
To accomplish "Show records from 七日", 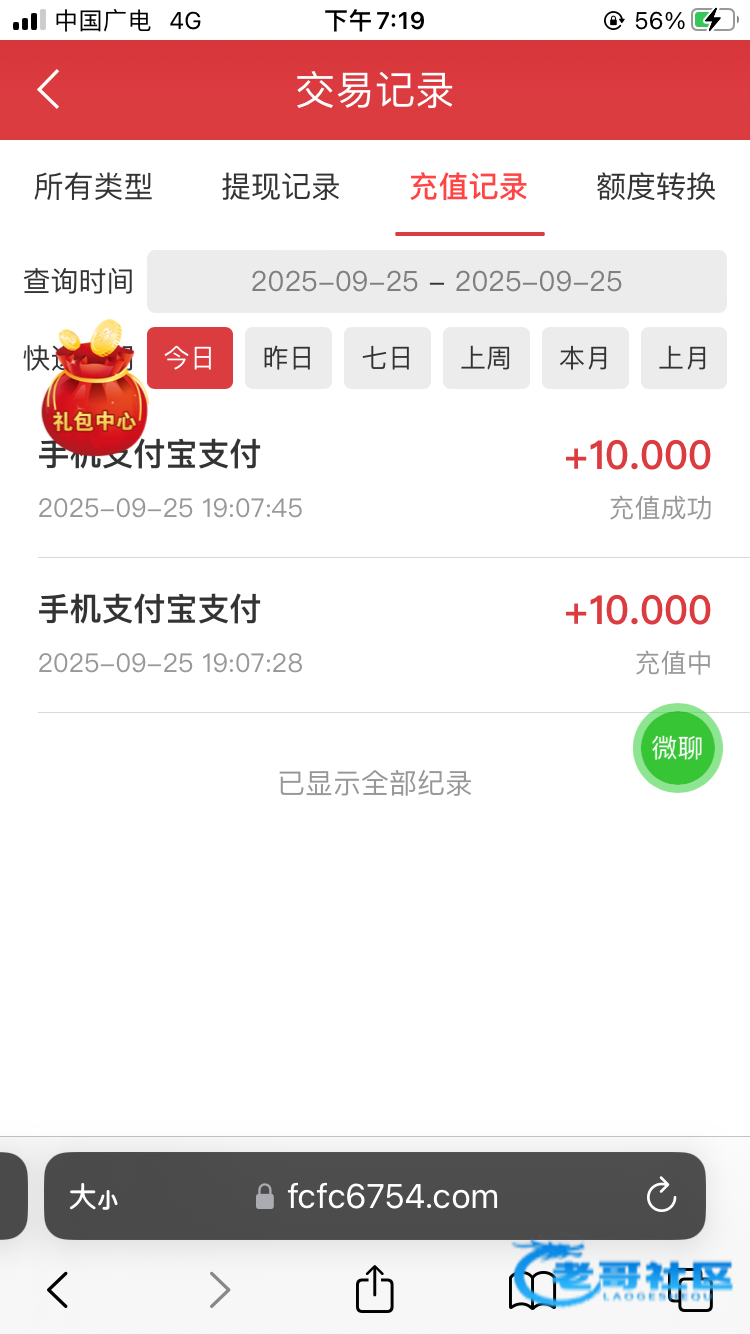I will [x=387, y=358].
